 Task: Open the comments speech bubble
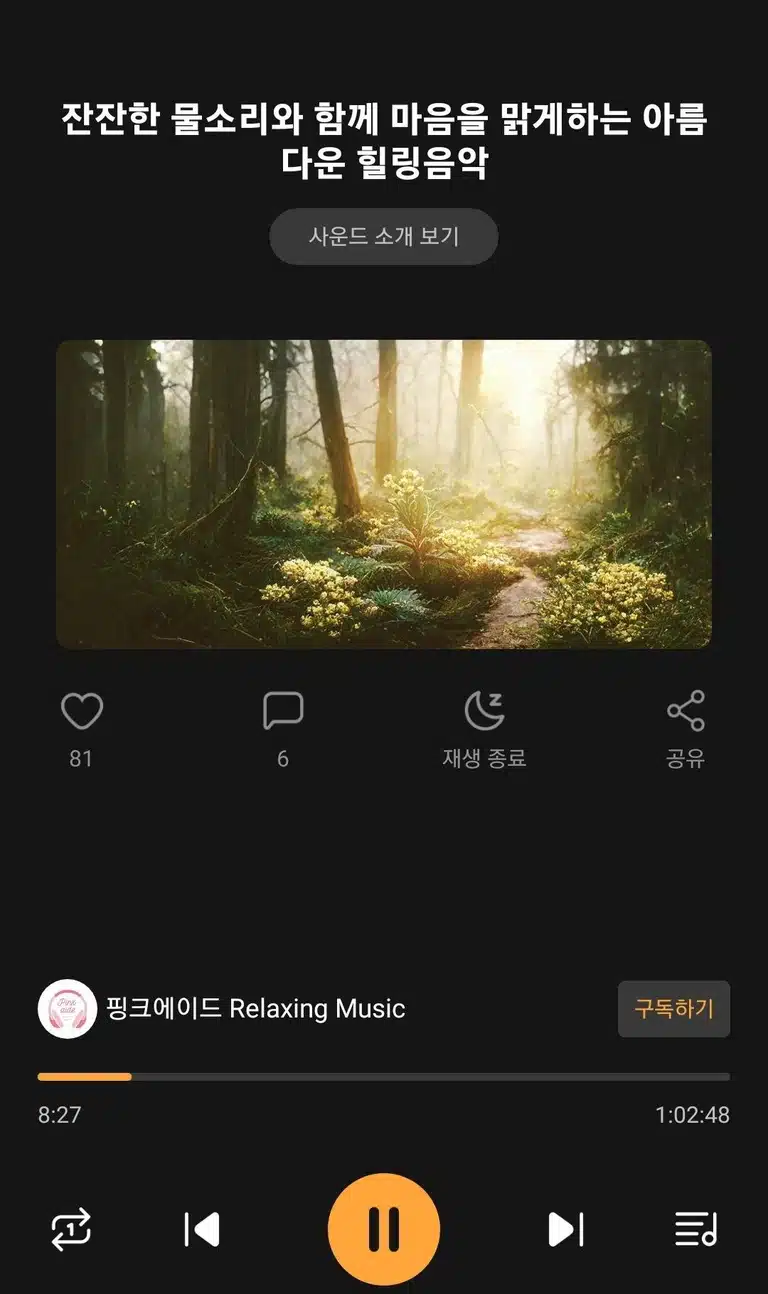pyautogui.click(x=283, y=712)
